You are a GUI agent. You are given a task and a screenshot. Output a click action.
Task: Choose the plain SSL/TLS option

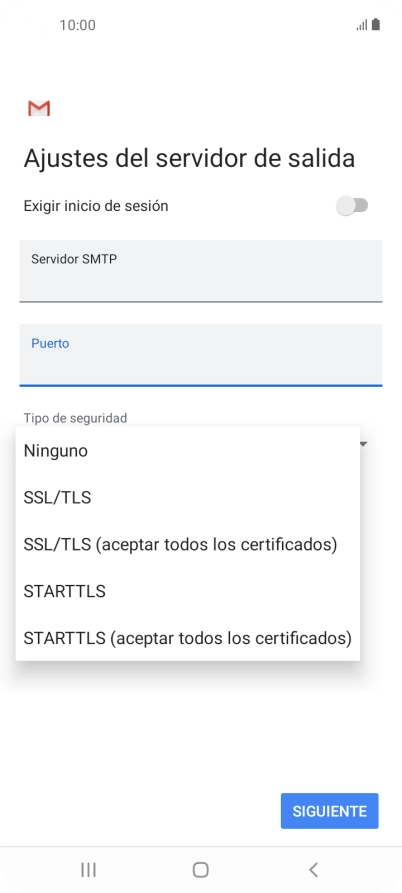pos(187,497)
